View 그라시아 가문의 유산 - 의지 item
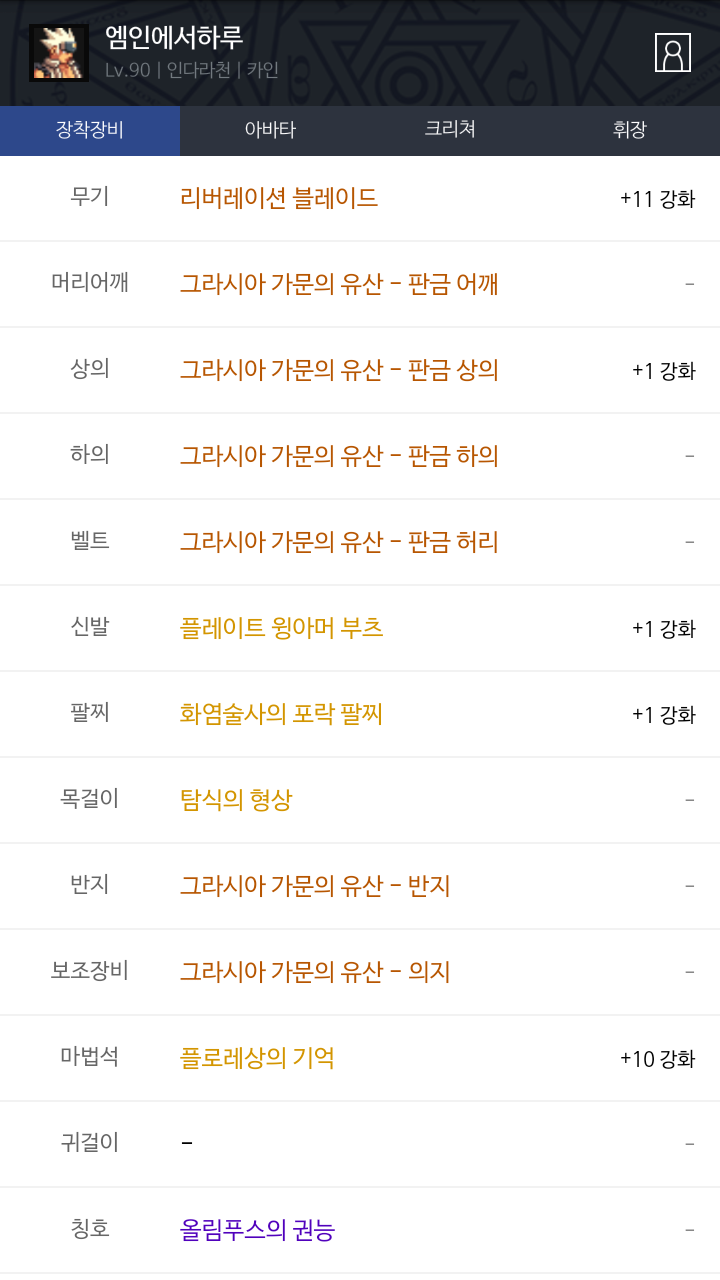 [x=315, y=972]
